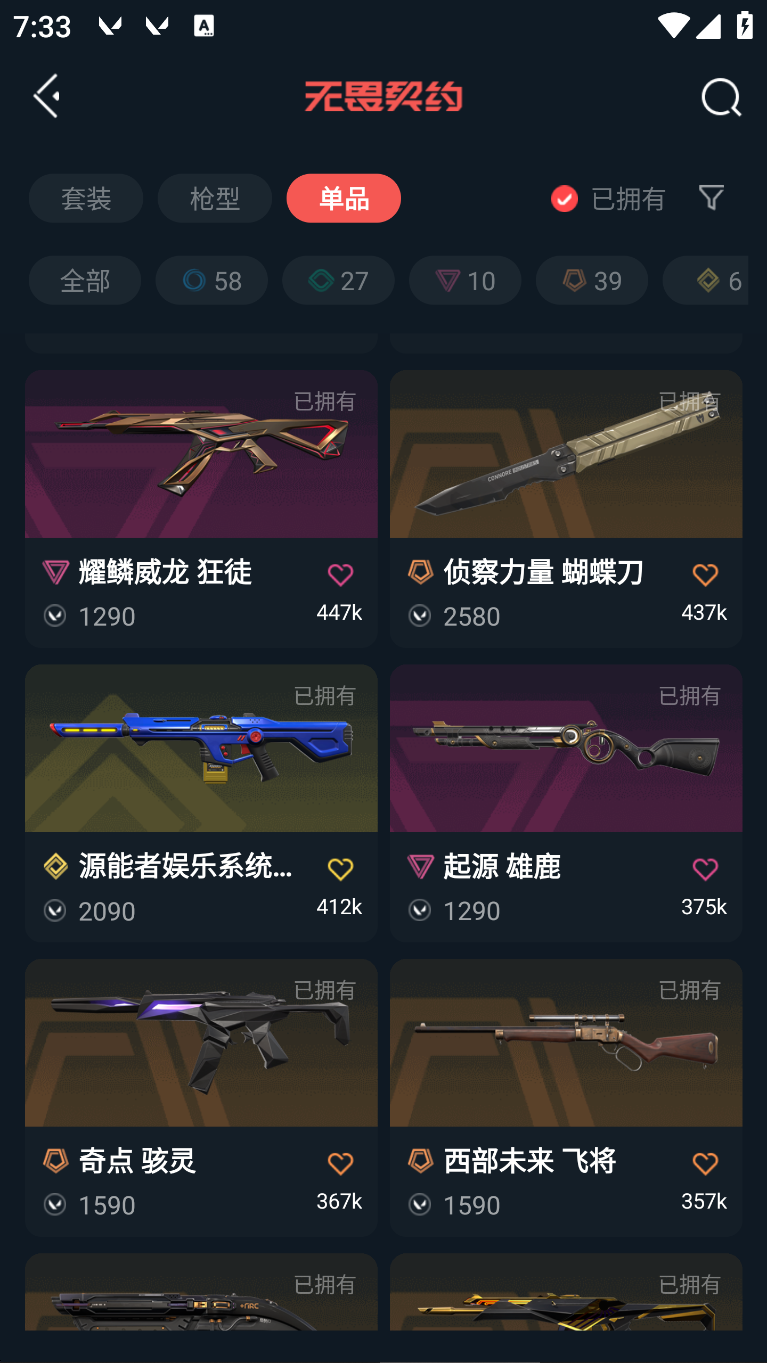Screen dimensions: 767x1363
Task: Open the filter funnel icon
Action: (711, 197)
